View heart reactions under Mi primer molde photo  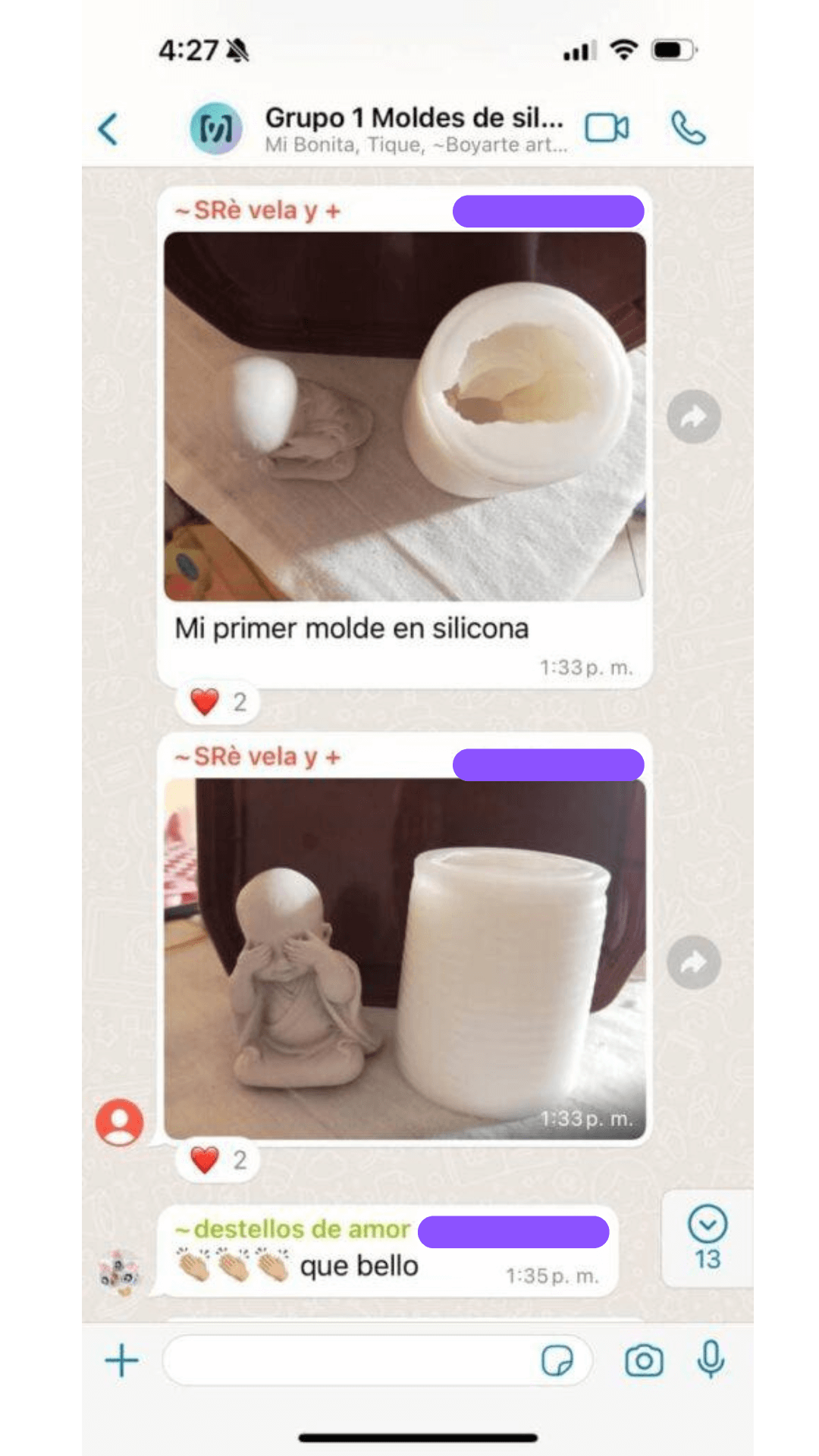218,702
